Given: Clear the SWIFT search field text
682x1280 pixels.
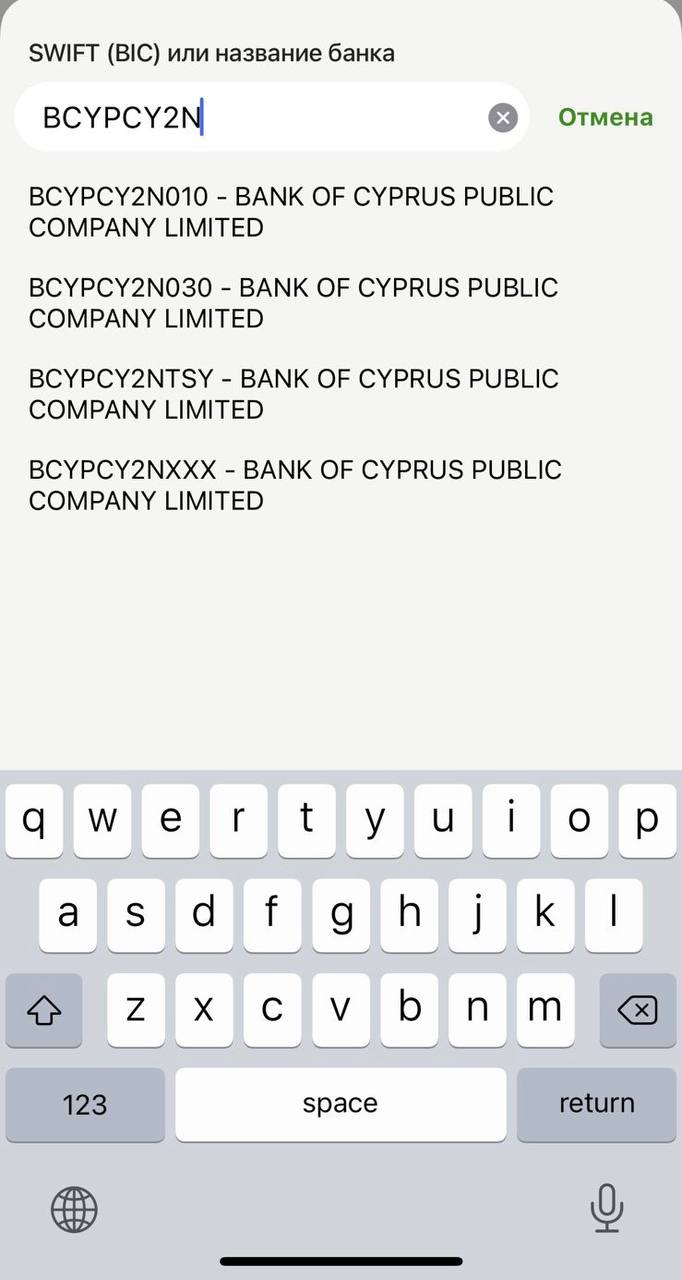Looking at the screenshot, I should tap(503, 118).
